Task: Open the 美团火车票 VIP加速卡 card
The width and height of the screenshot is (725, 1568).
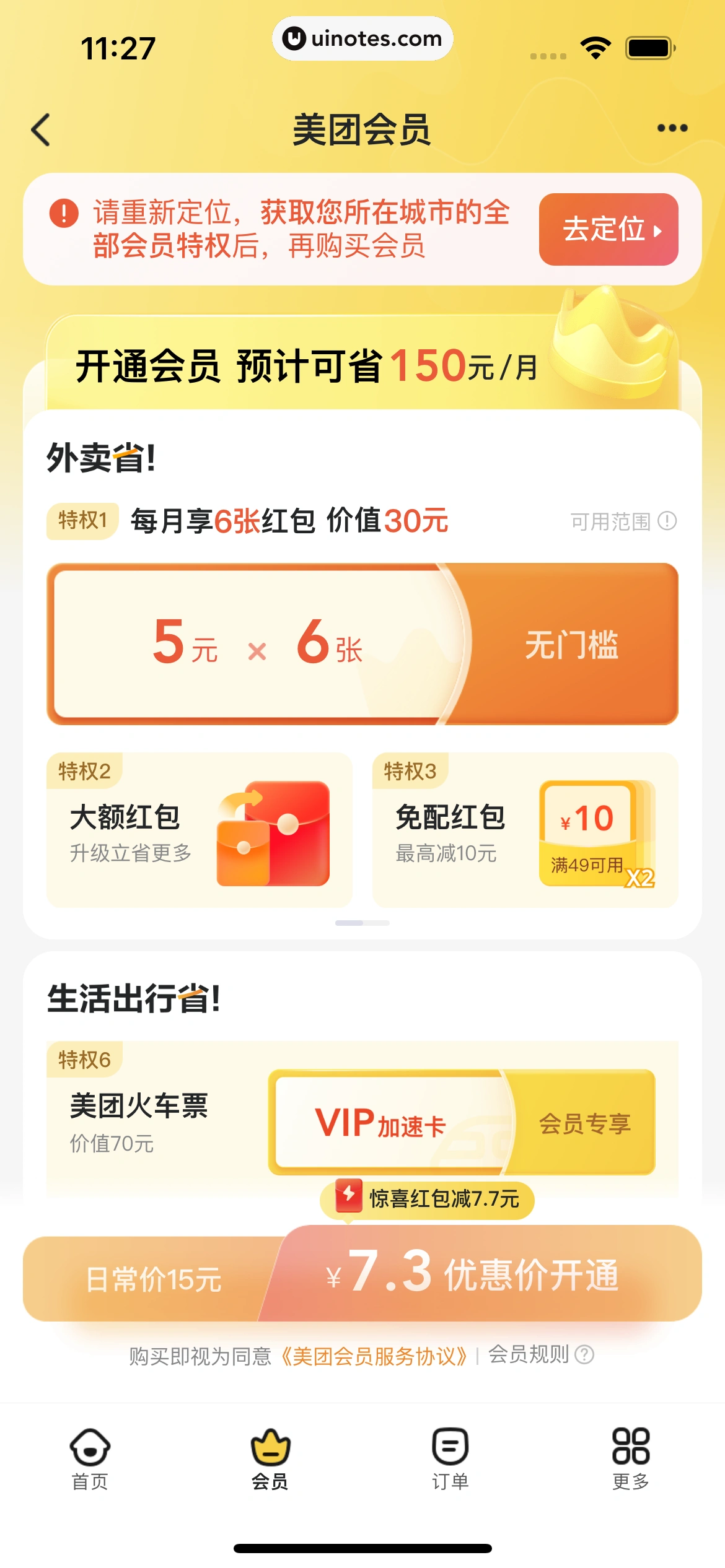Action: tap(461, 1122)
